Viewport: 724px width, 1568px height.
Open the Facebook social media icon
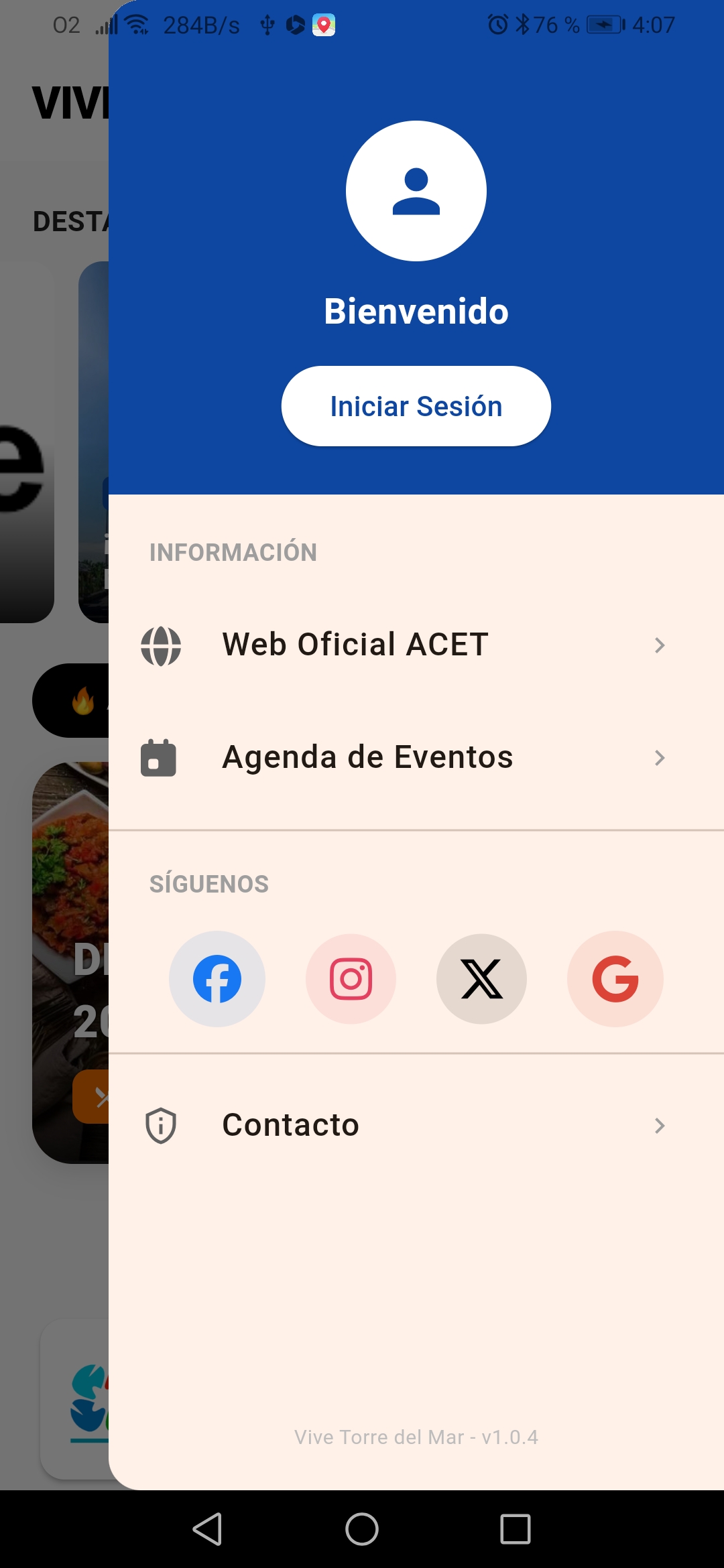(x=217, y=979)
